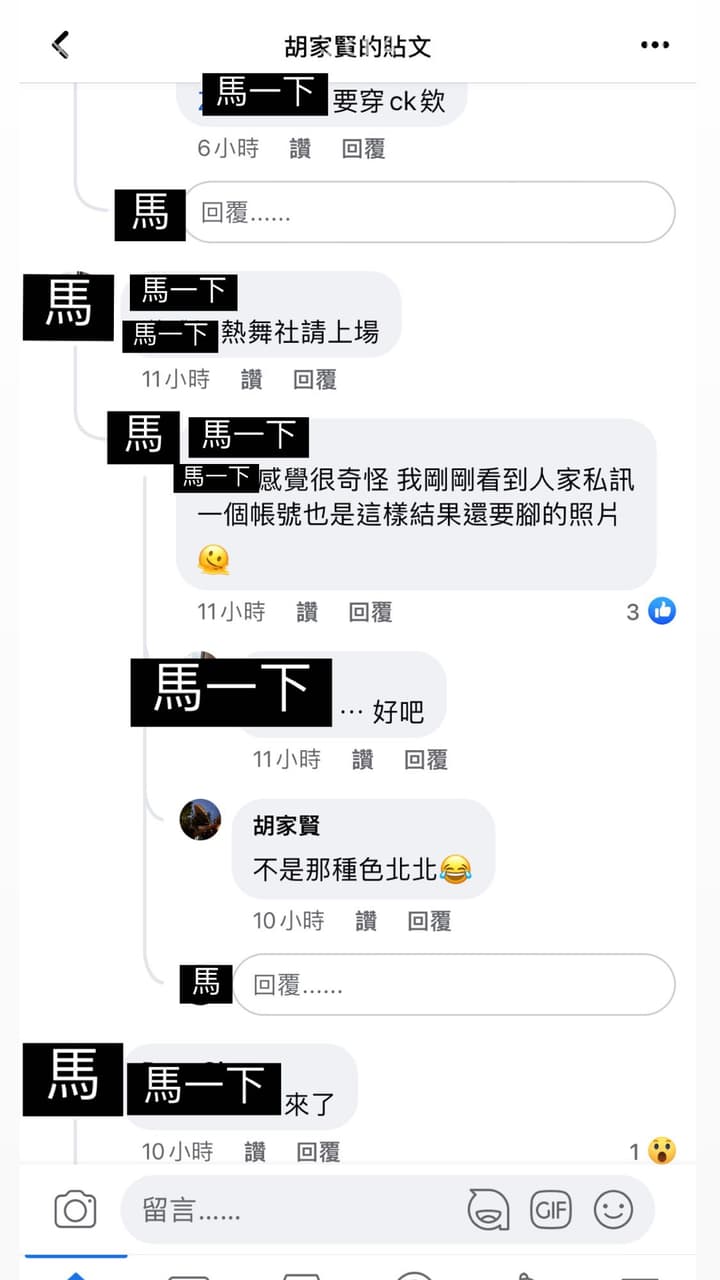Open the camera to attach a photo
The height and width of the screenshot is (1280, 720).
pyautogui.click(x=75, y=1210)
